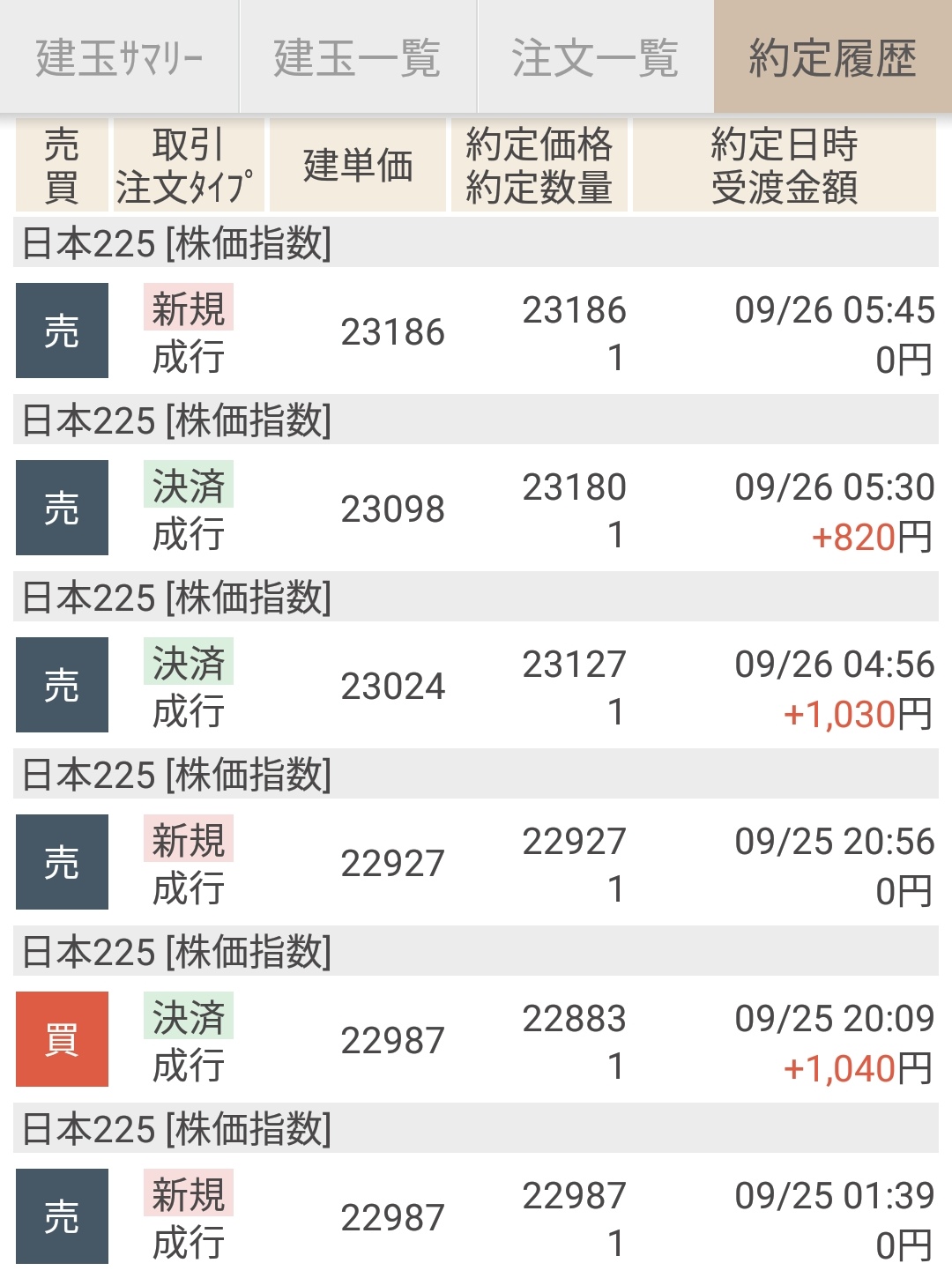Go to the 注文一覧 tab
Image resolution: width=952 pixels, height=1278 pixels.
click(595, 58)
